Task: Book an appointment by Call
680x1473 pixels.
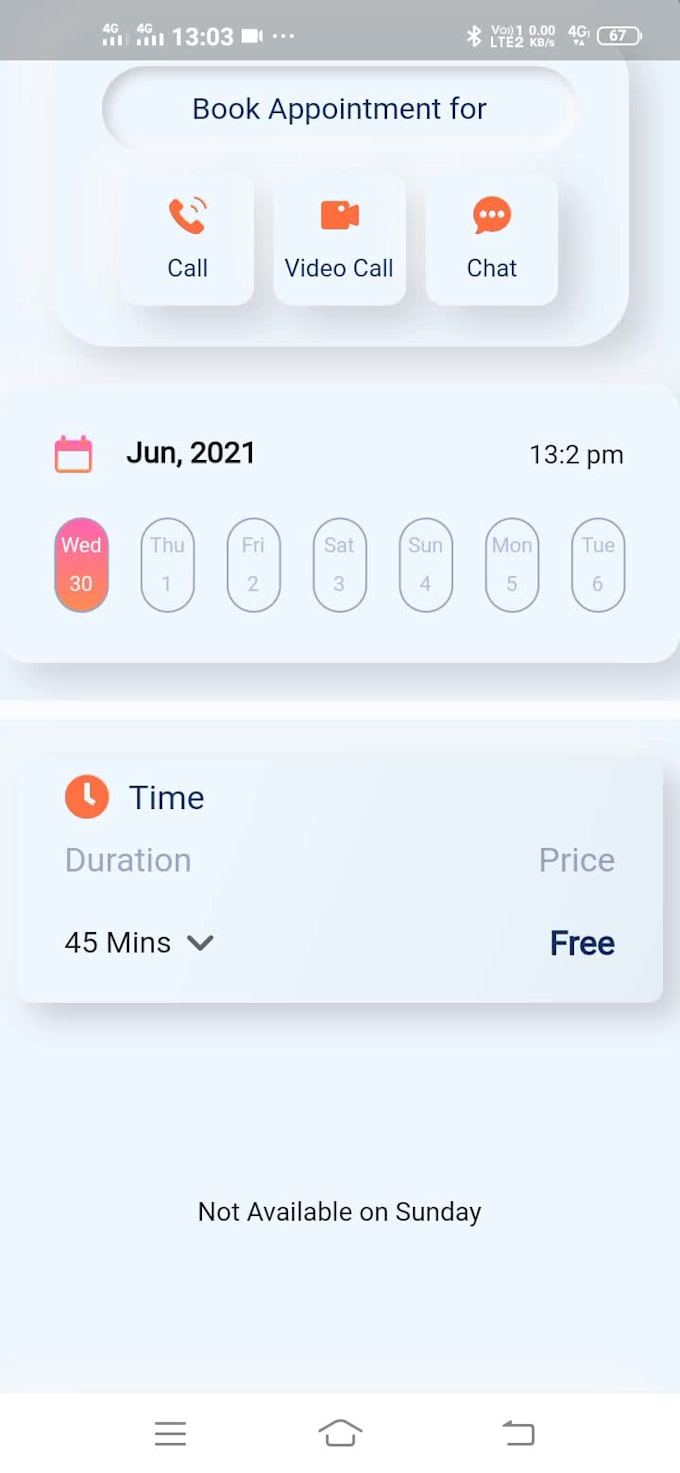Action: (x=188, y=239)
